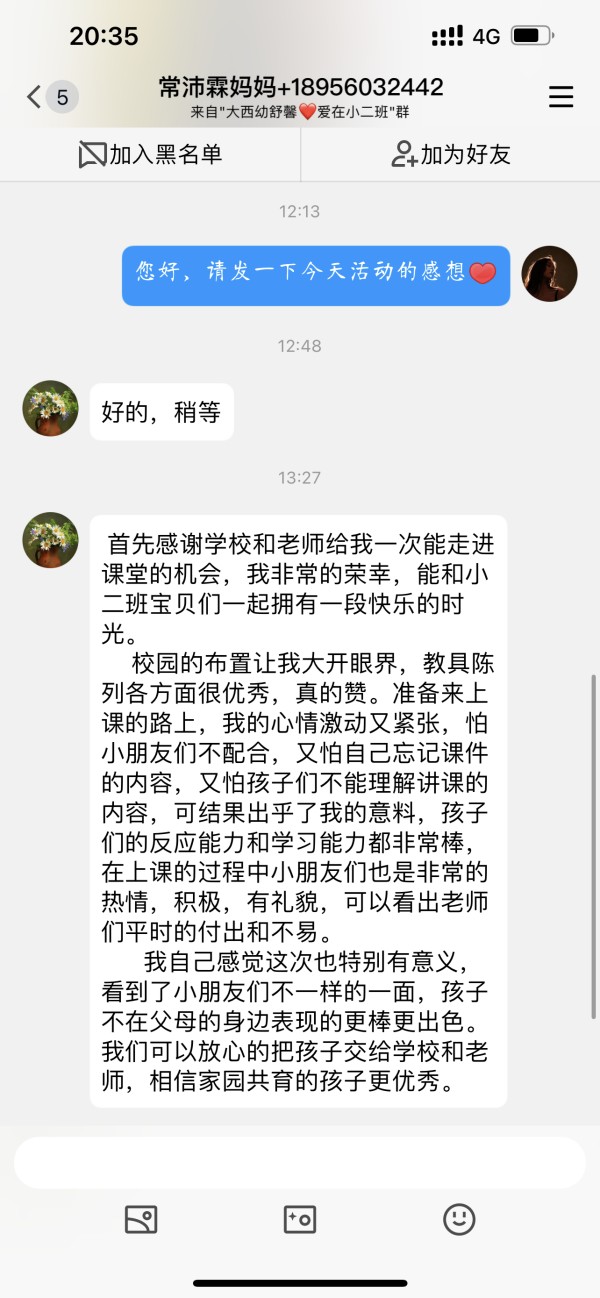Tap 加入黑名单 to block this contact
The height and width of the screenshot is (1298, 600).
[151, 154]
